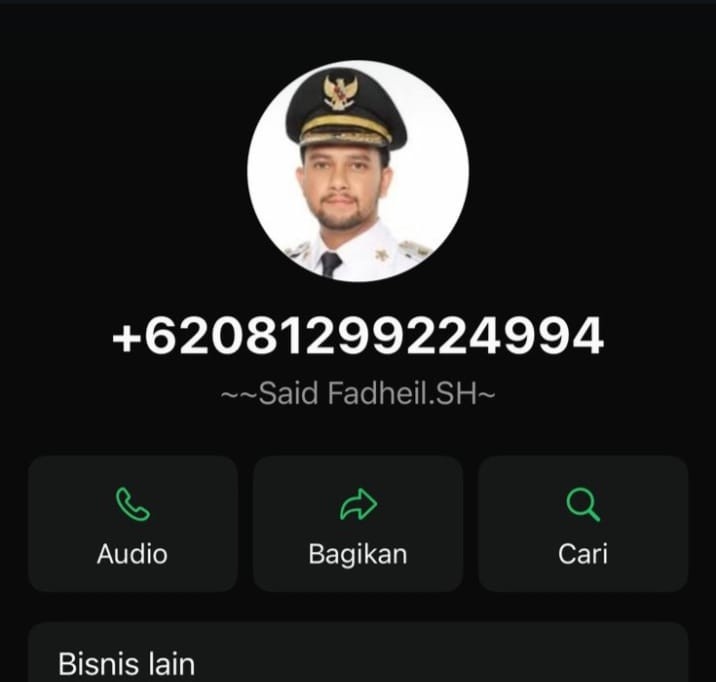Start an audio call with this contact
The height and width of the screenshot is (682, 716).
[x=132, y=523]
